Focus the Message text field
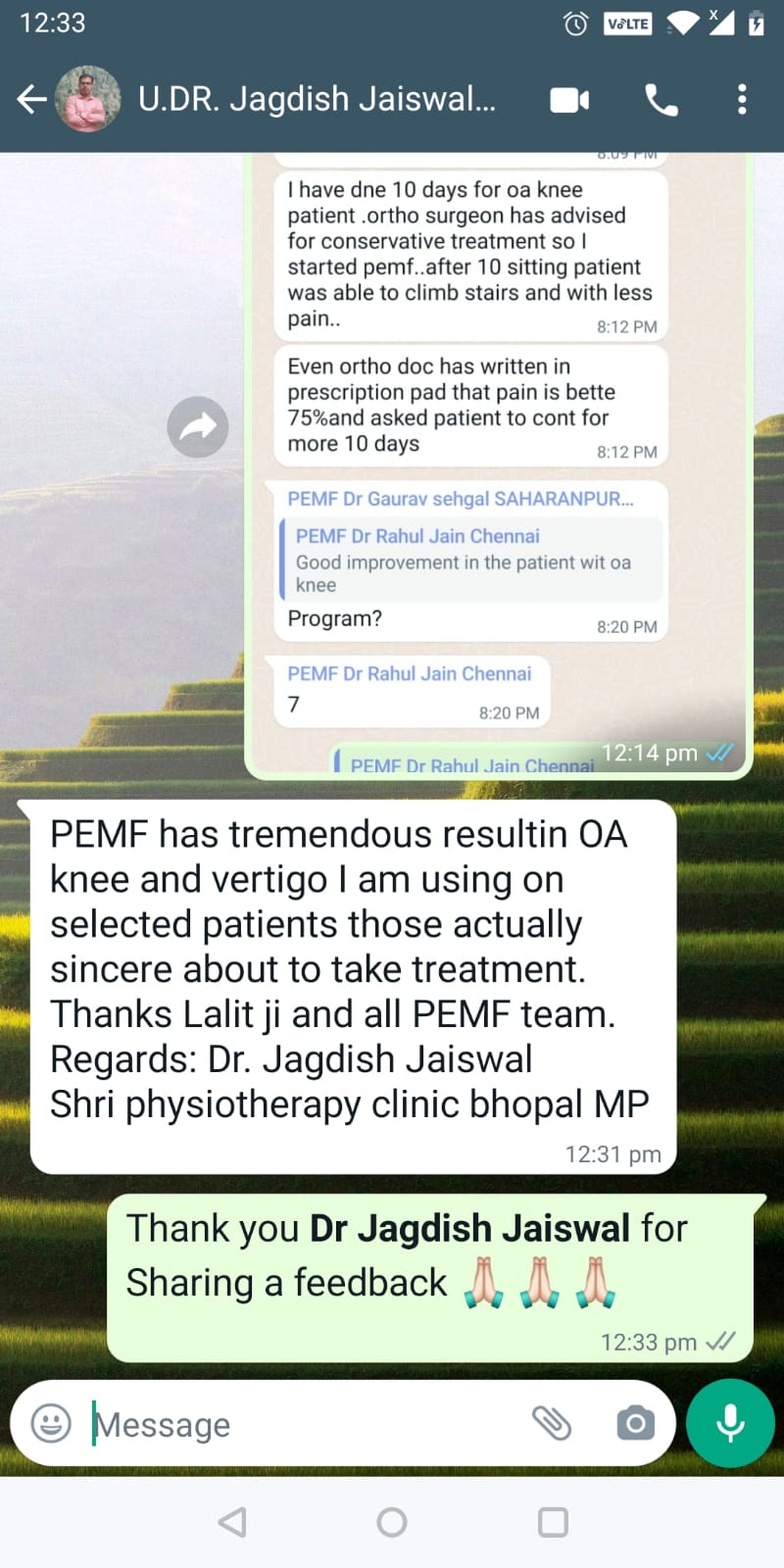 [x=304, y=1424]
